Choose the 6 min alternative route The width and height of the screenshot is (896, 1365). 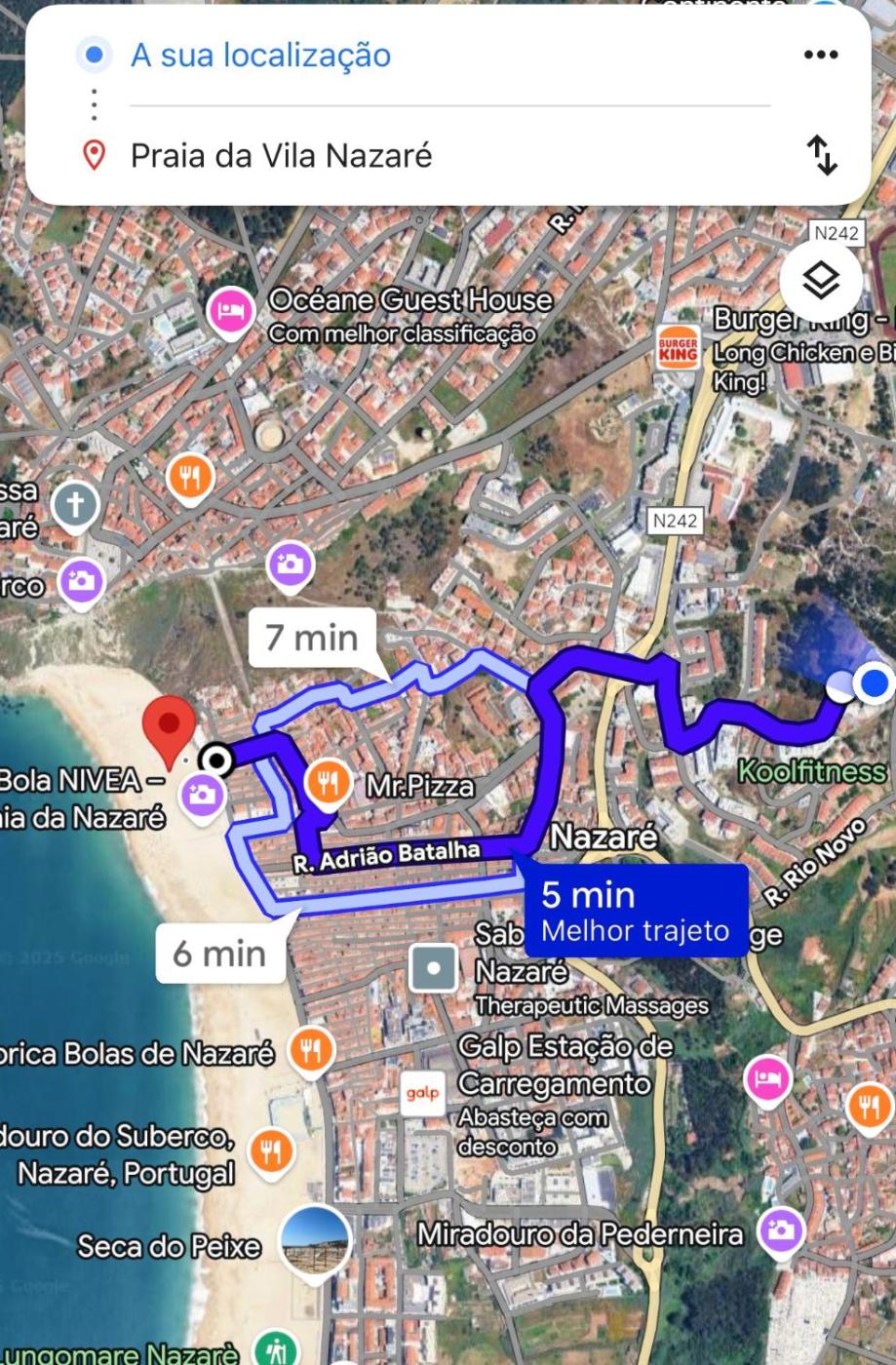coord(219,953)
